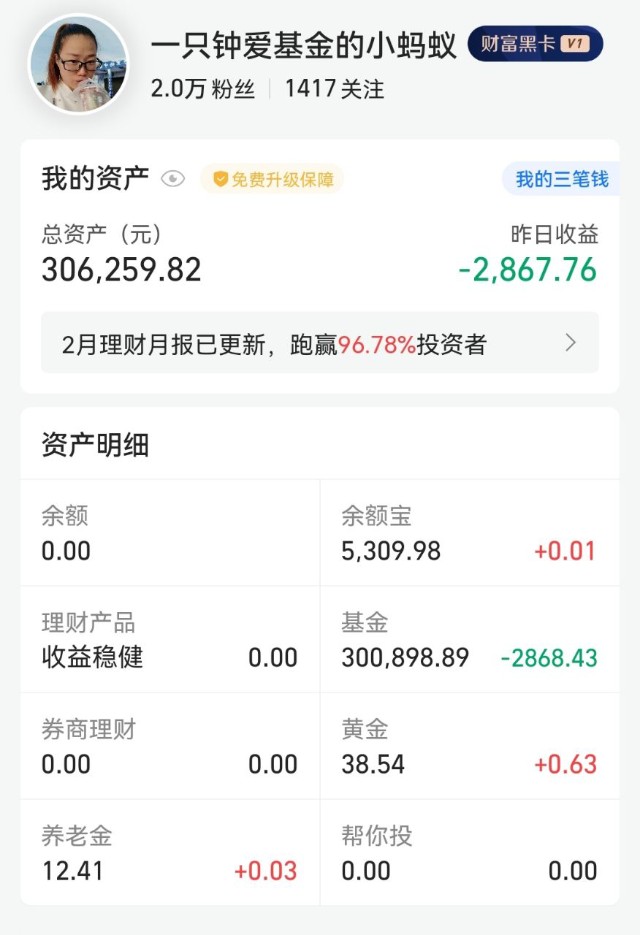Open 黄金 holdings

468,746
